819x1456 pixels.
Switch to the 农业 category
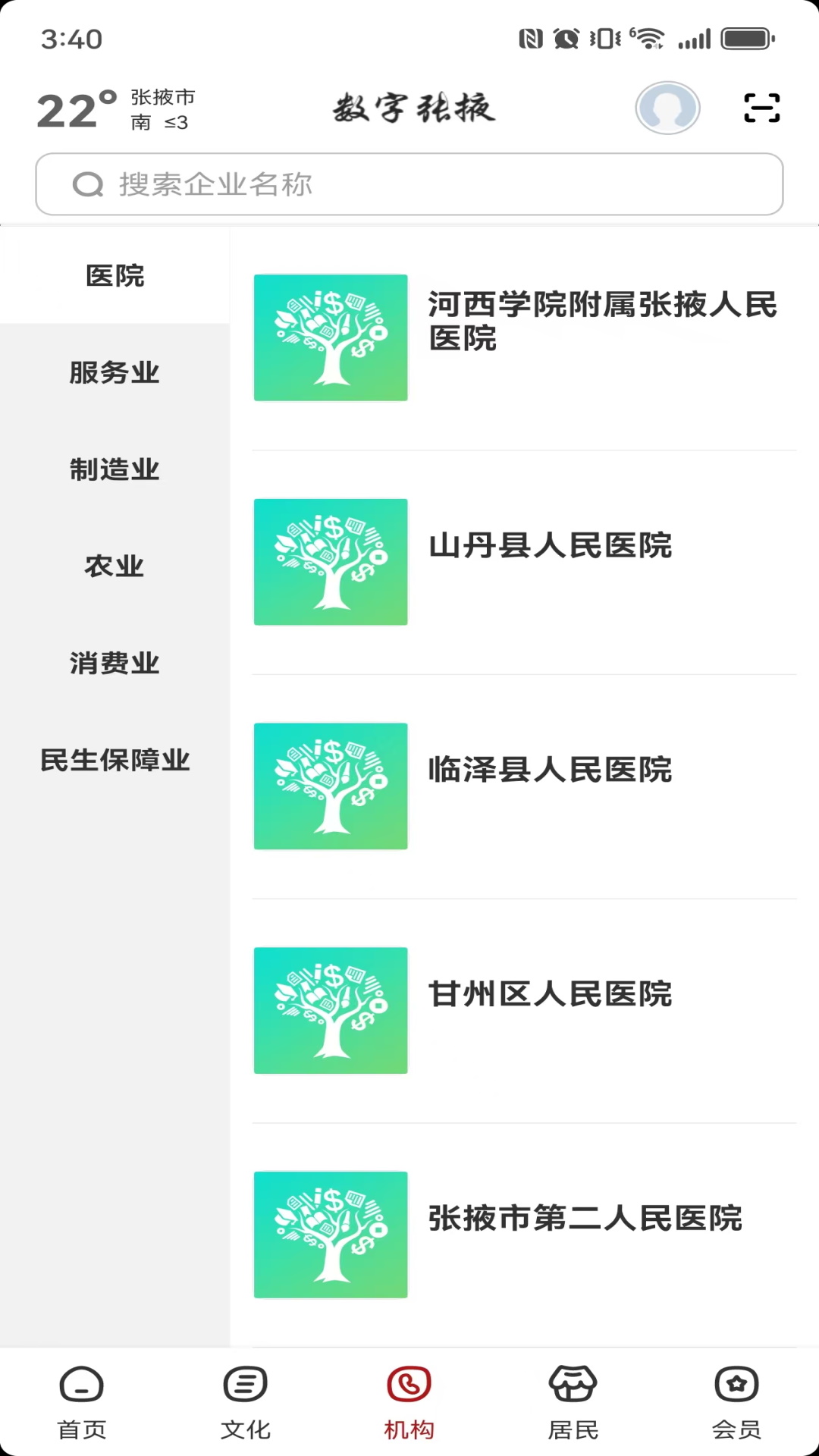(115, 566)
